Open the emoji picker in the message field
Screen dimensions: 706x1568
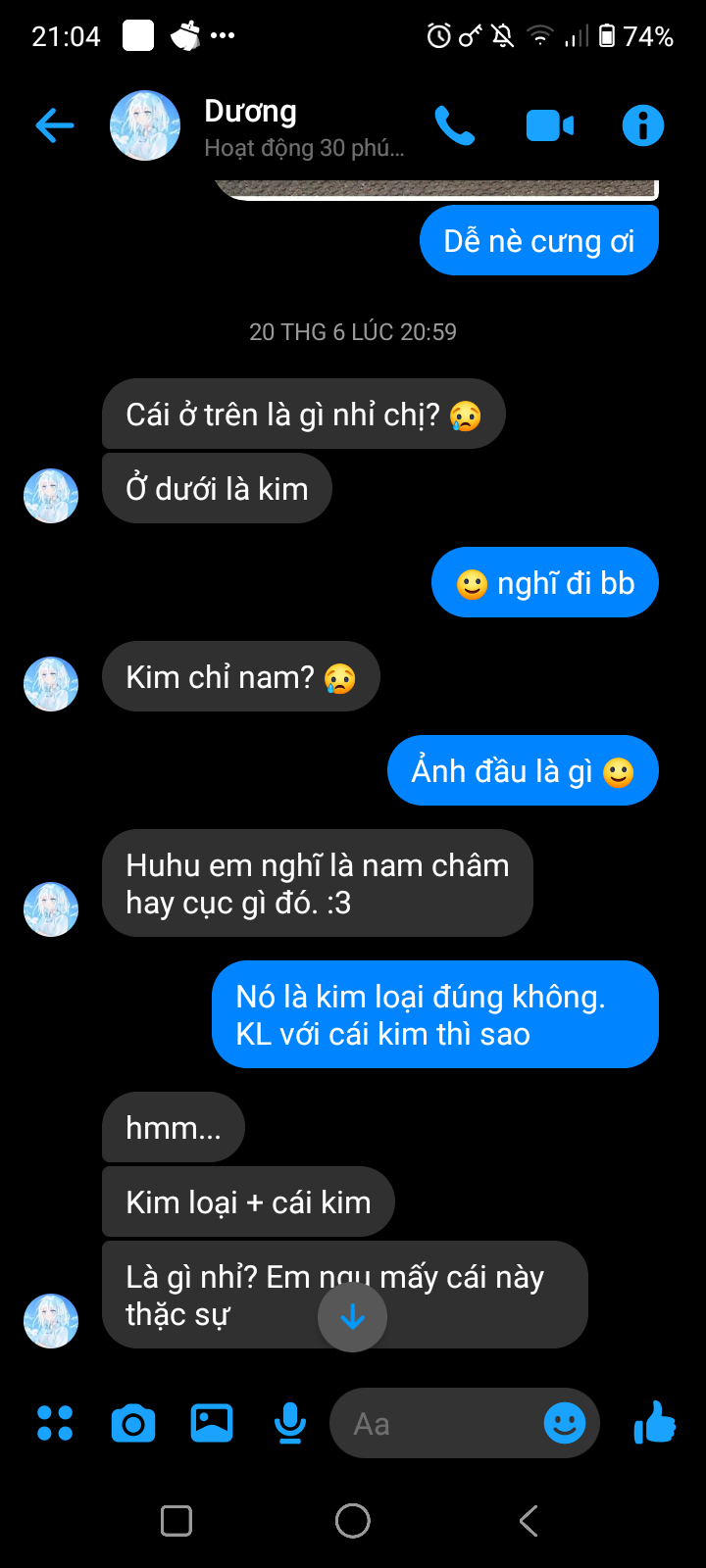click(565, 1423)
